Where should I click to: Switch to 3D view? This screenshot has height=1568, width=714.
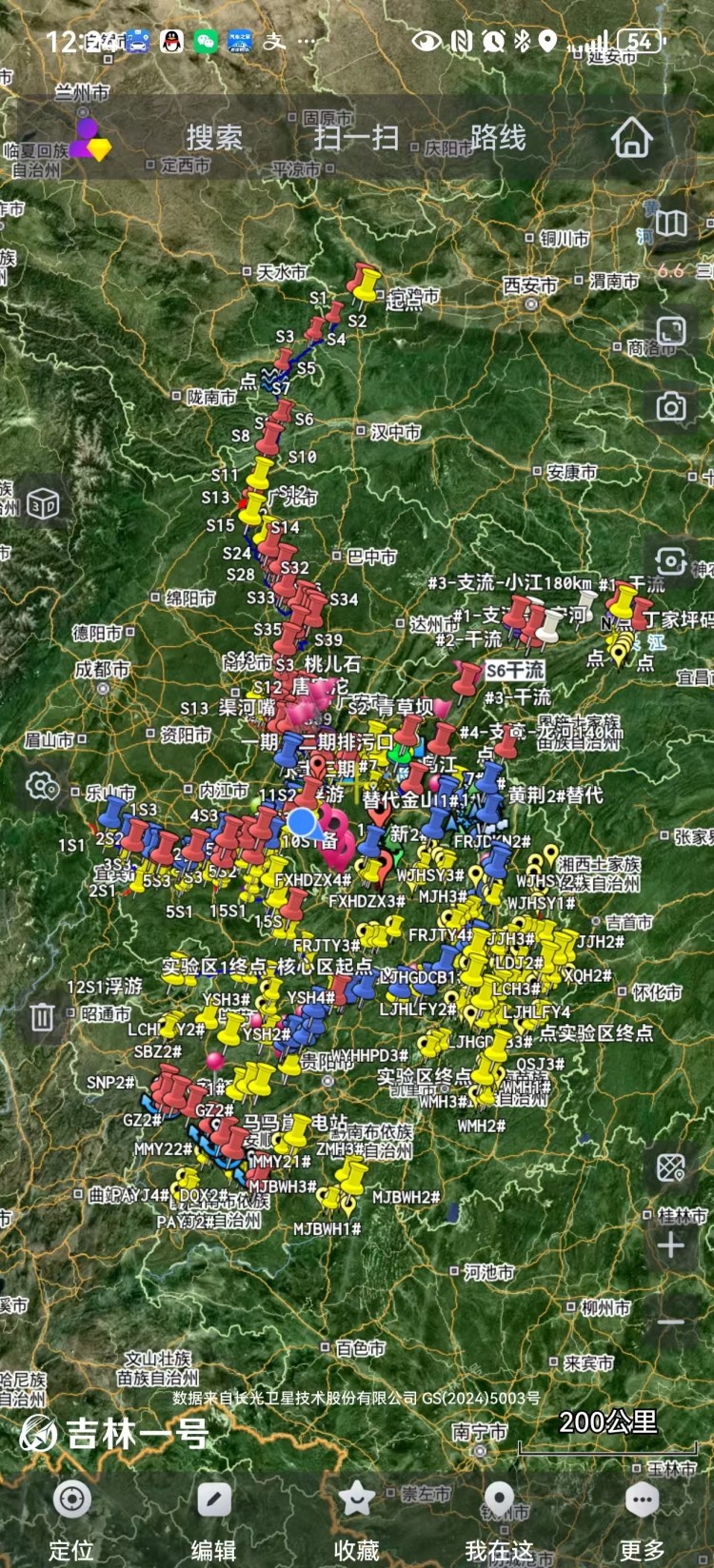point(43,503)
